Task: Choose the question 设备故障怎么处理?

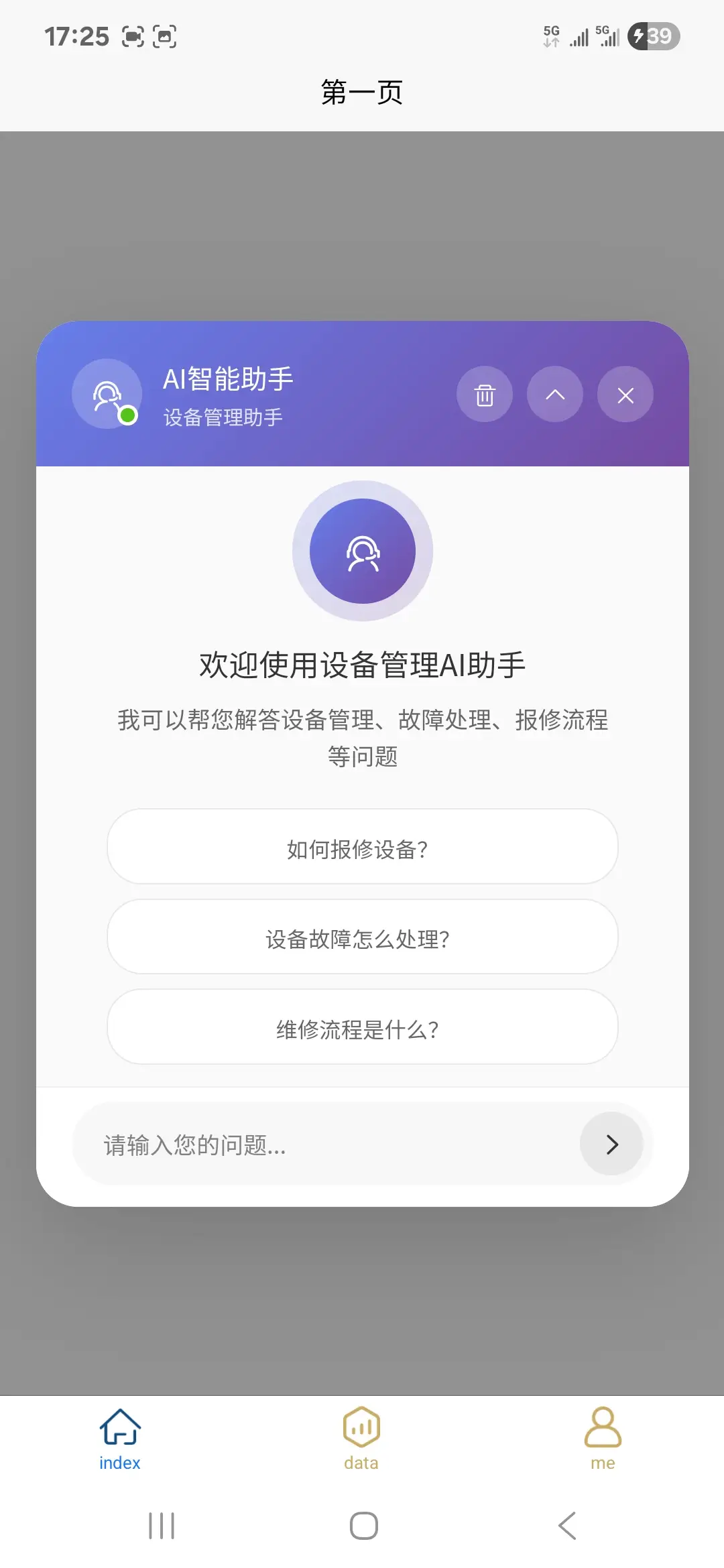Action: [x=362, y=937]
